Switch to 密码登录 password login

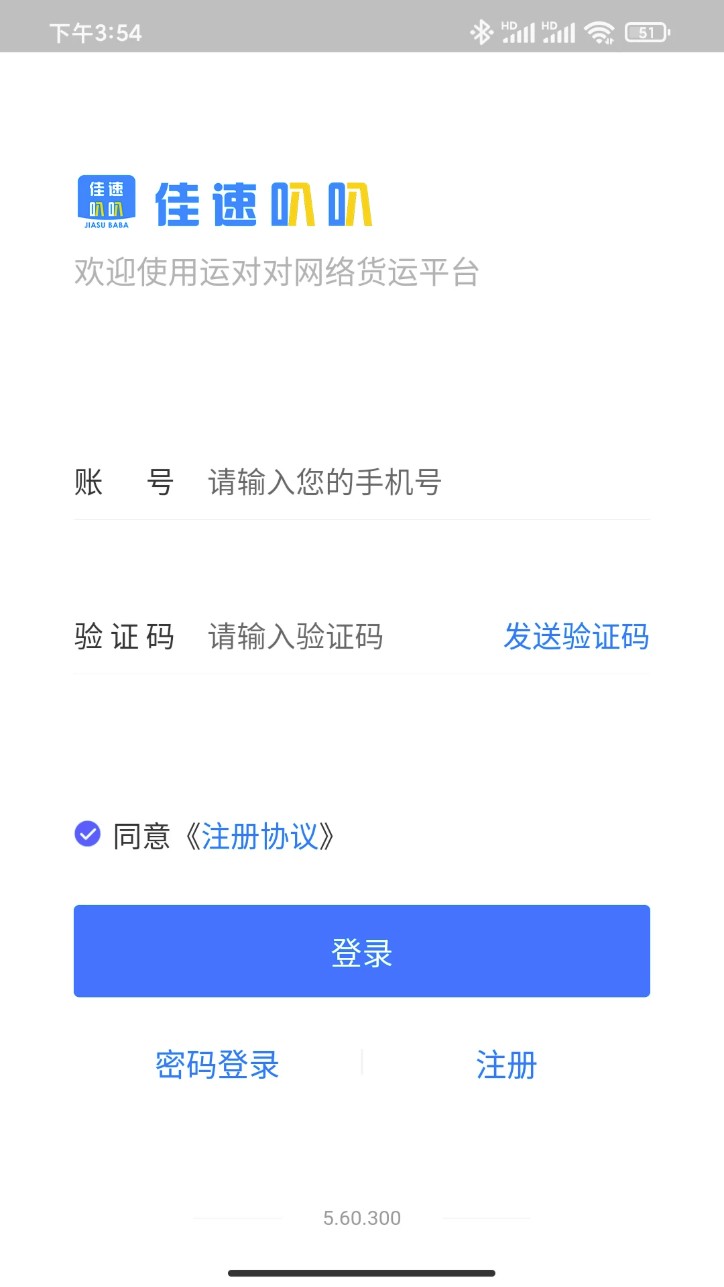tap(217, 1066)
